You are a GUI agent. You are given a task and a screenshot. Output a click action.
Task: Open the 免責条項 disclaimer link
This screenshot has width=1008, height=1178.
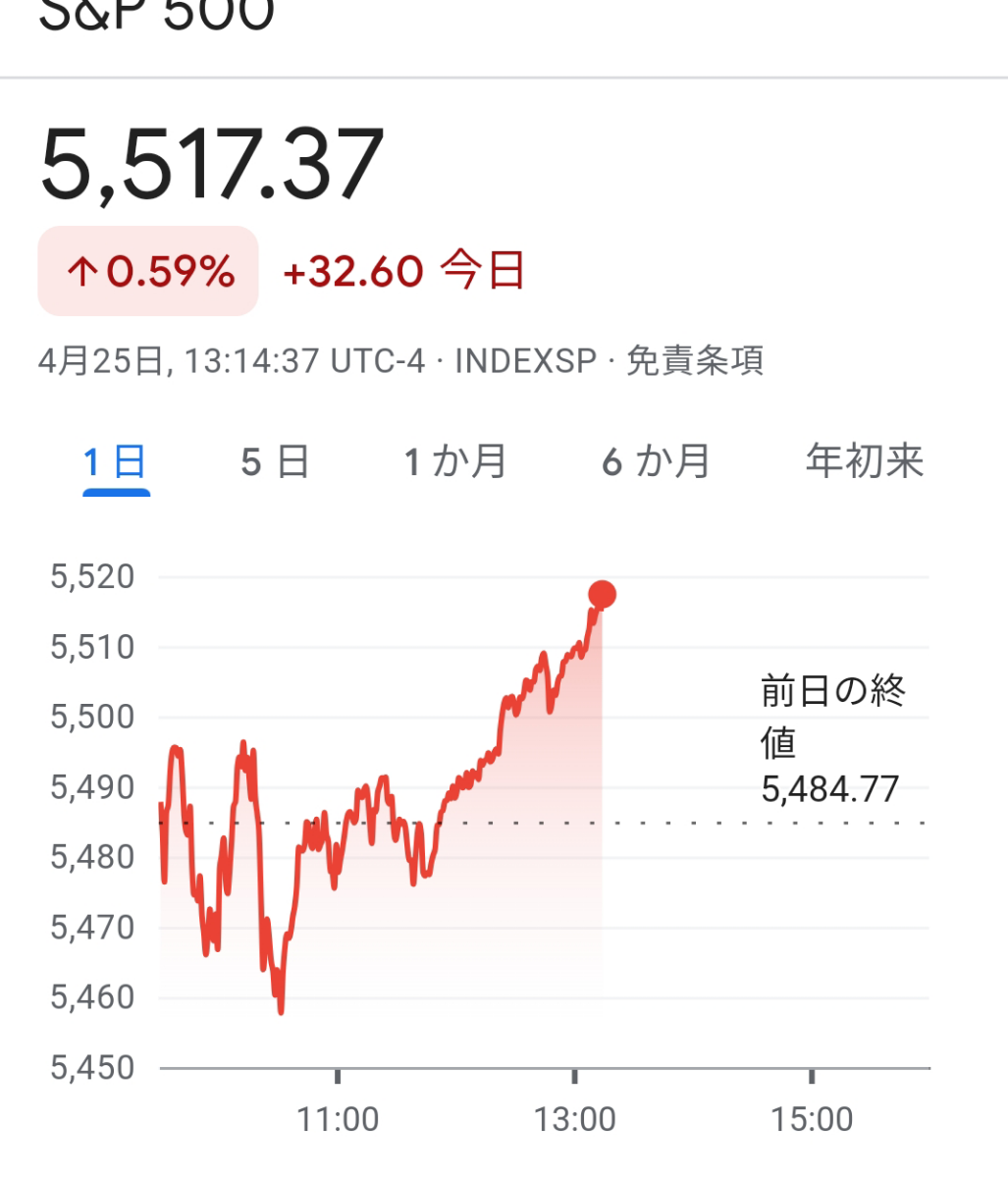pyautogui.click(x=695, y=361)
